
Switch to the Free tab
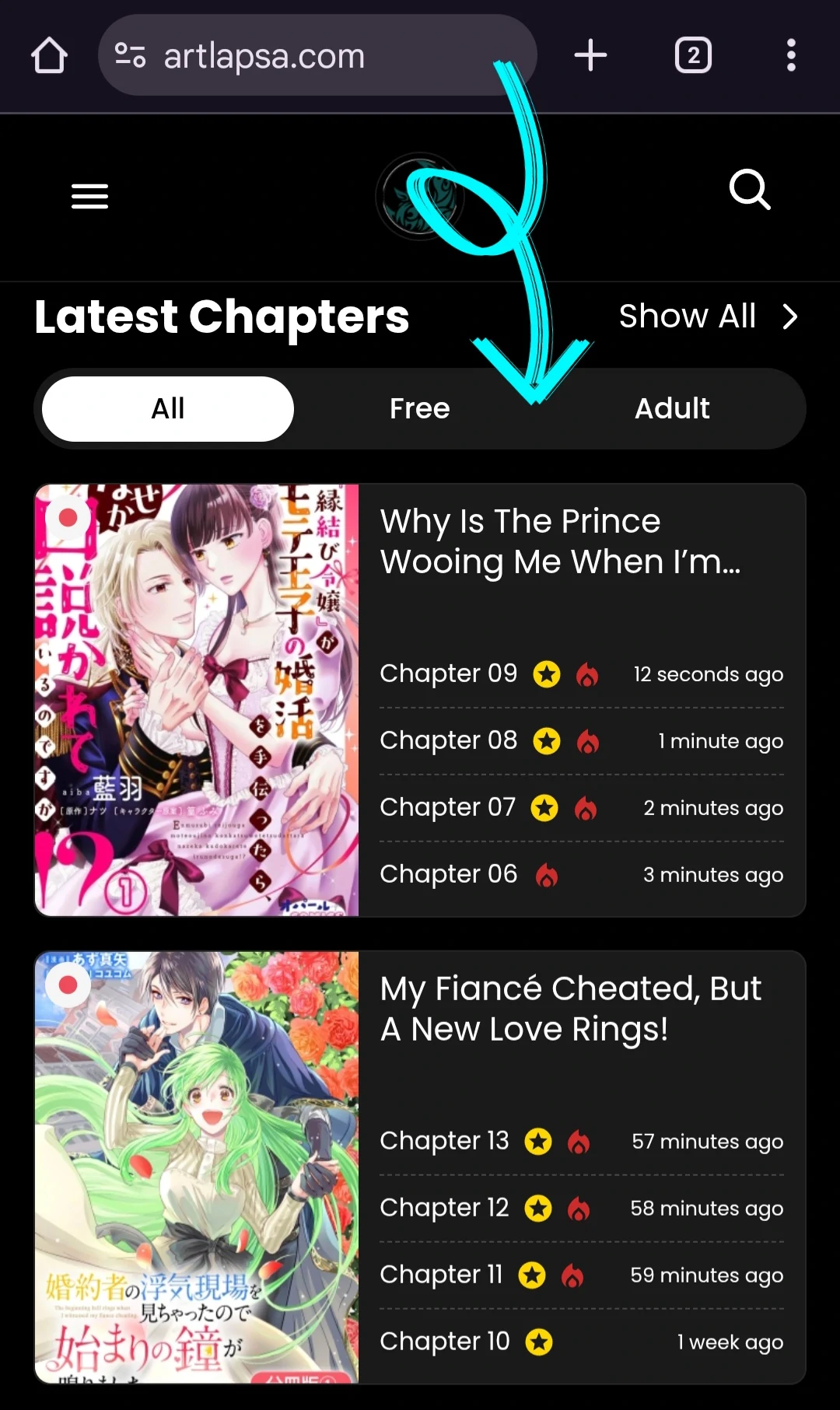coord(420,409)
